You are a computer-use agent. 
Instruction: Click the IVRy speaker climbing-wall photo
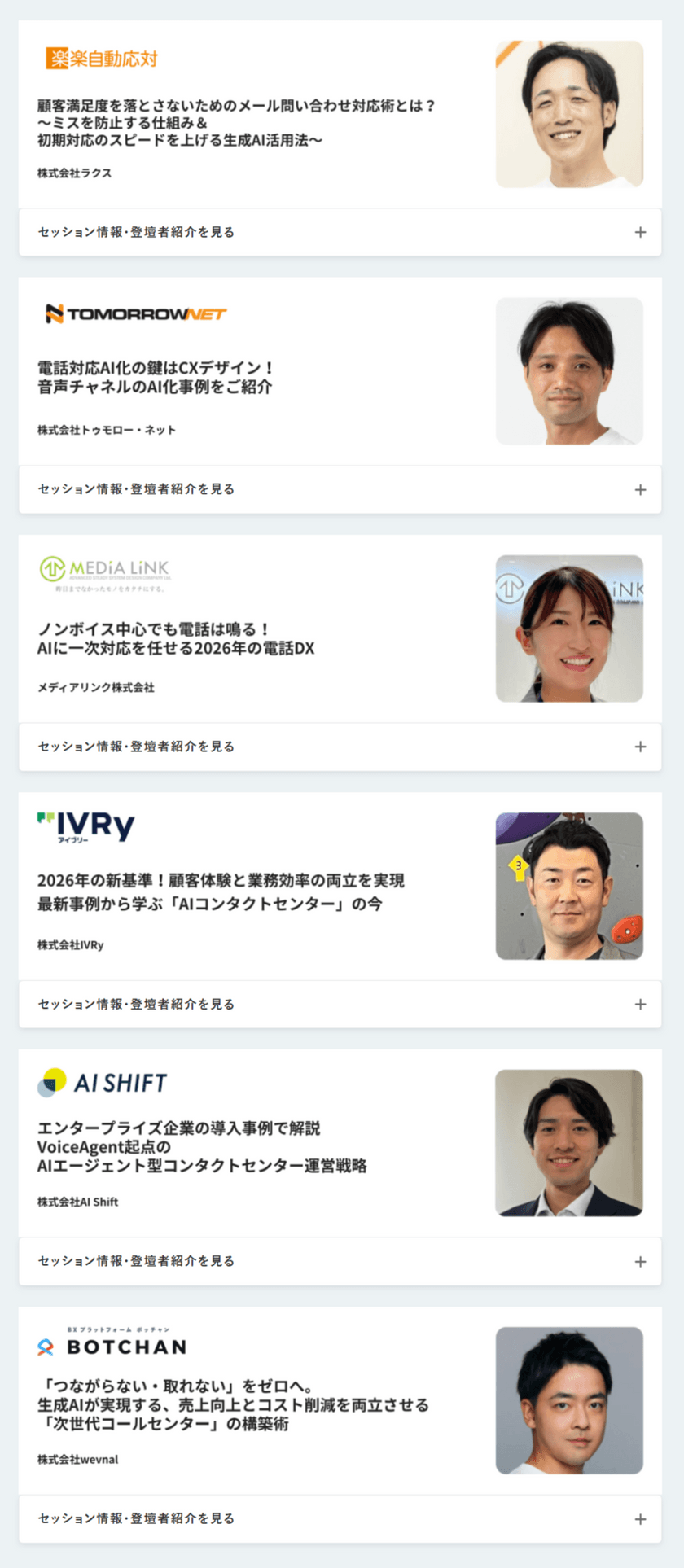pos(569,885)
